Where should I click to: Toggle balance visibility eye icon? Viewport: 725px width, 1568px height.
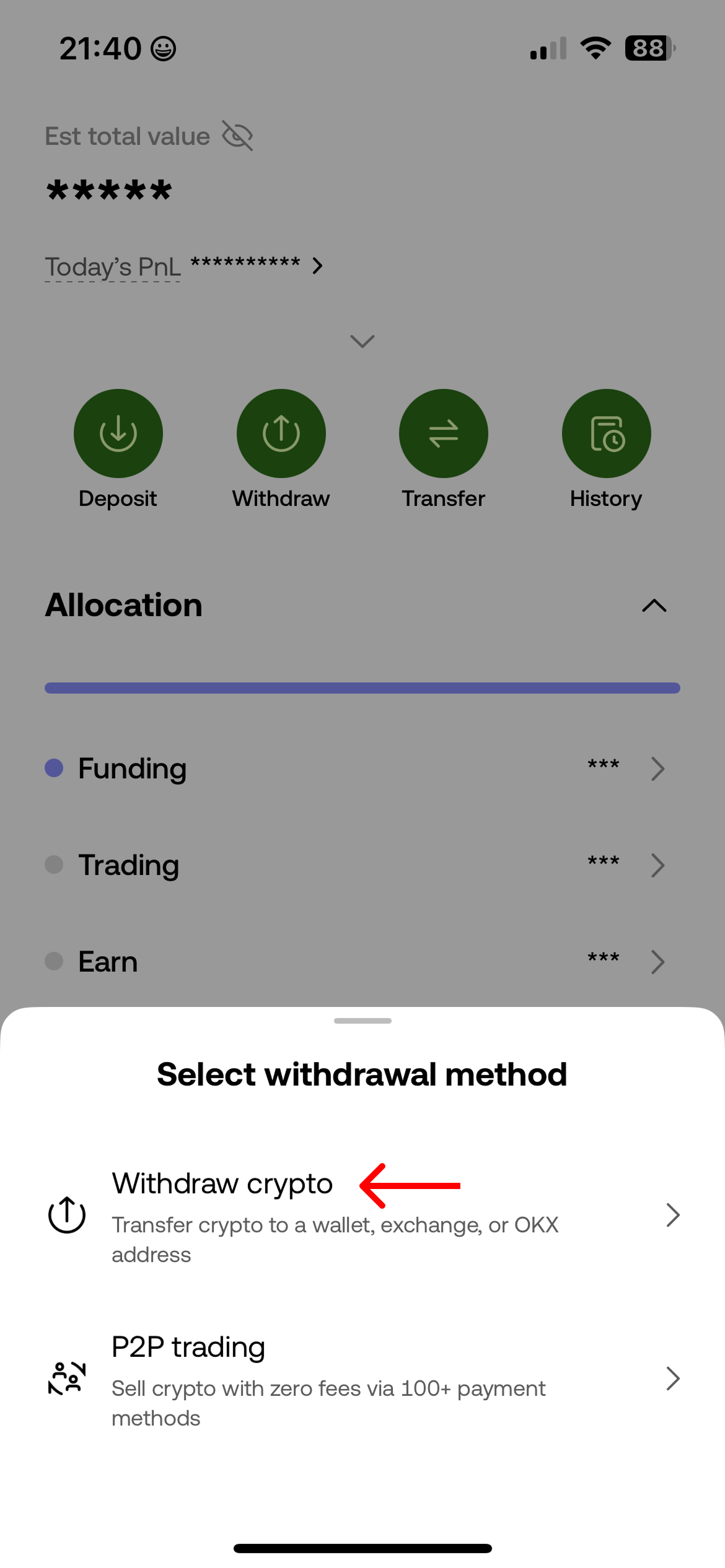pyautogui.click(x=237, y=136)
